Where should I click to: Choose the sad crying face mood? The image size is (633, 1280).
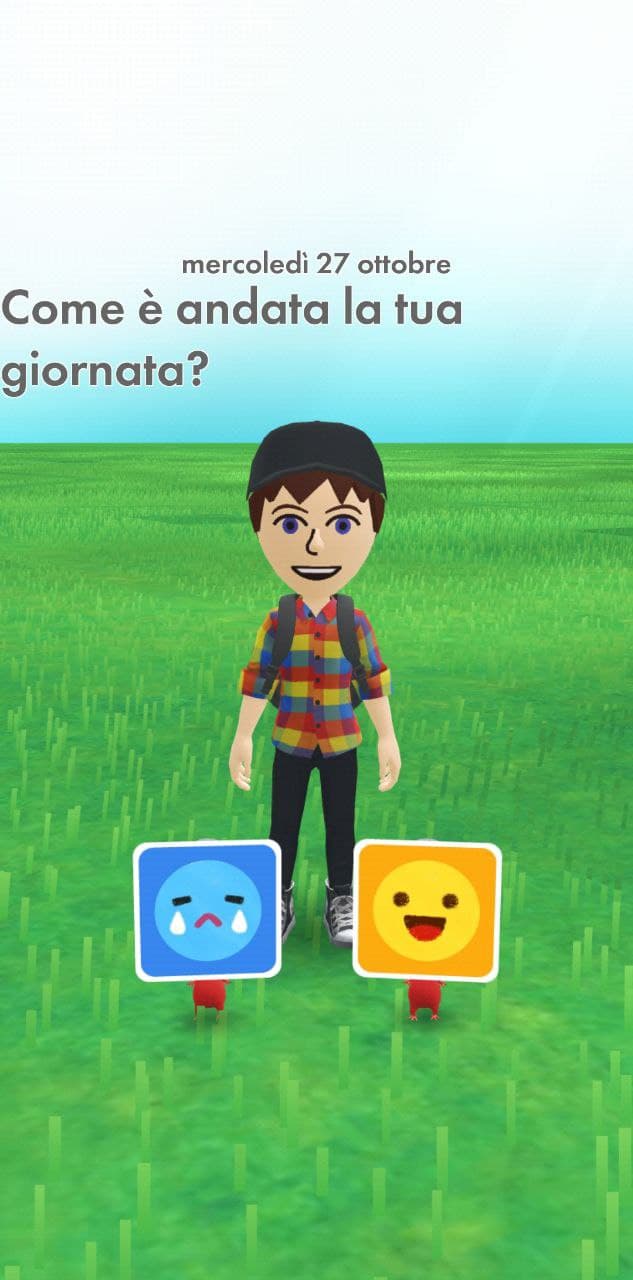pyautogui.click(x=207, y=910)
